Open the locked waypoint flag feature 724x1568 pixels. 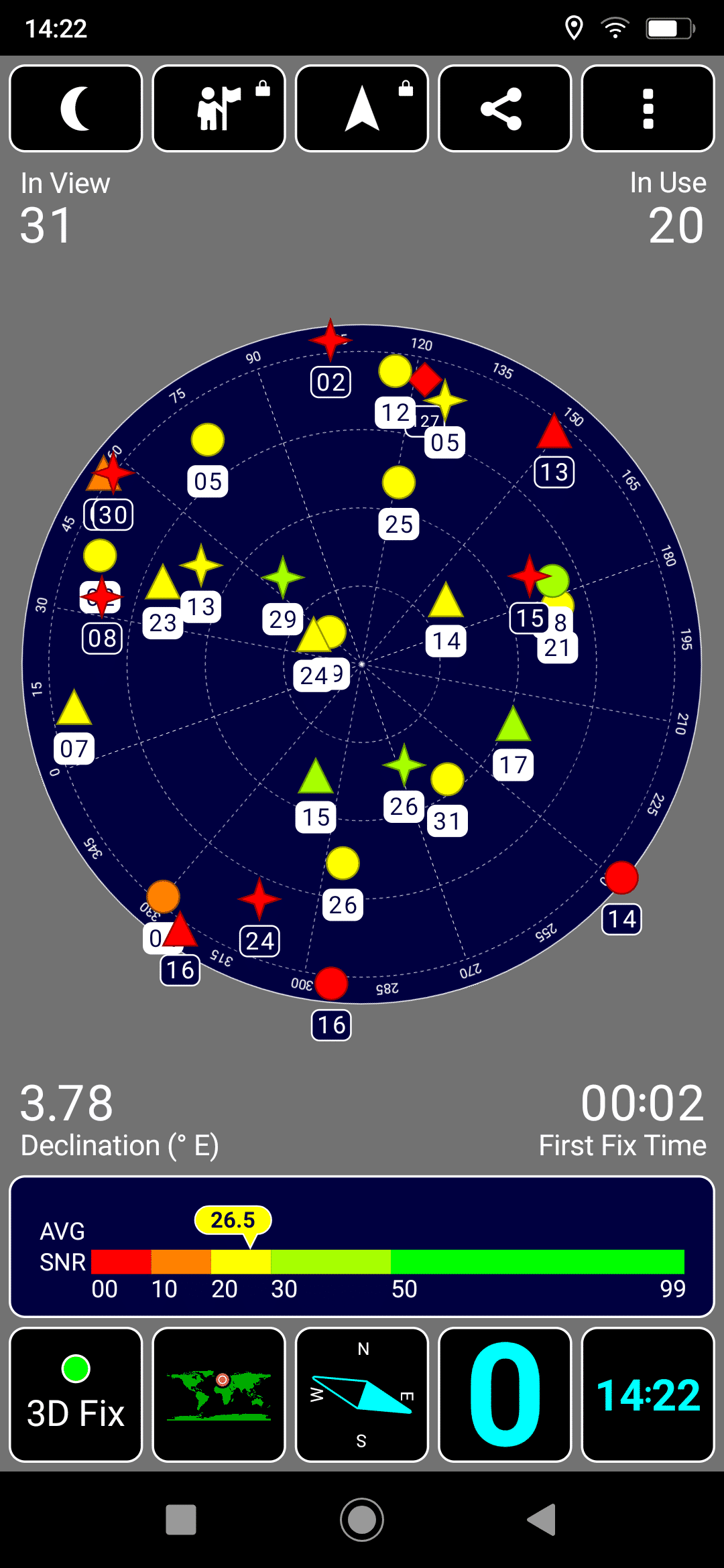coord(219,109)
